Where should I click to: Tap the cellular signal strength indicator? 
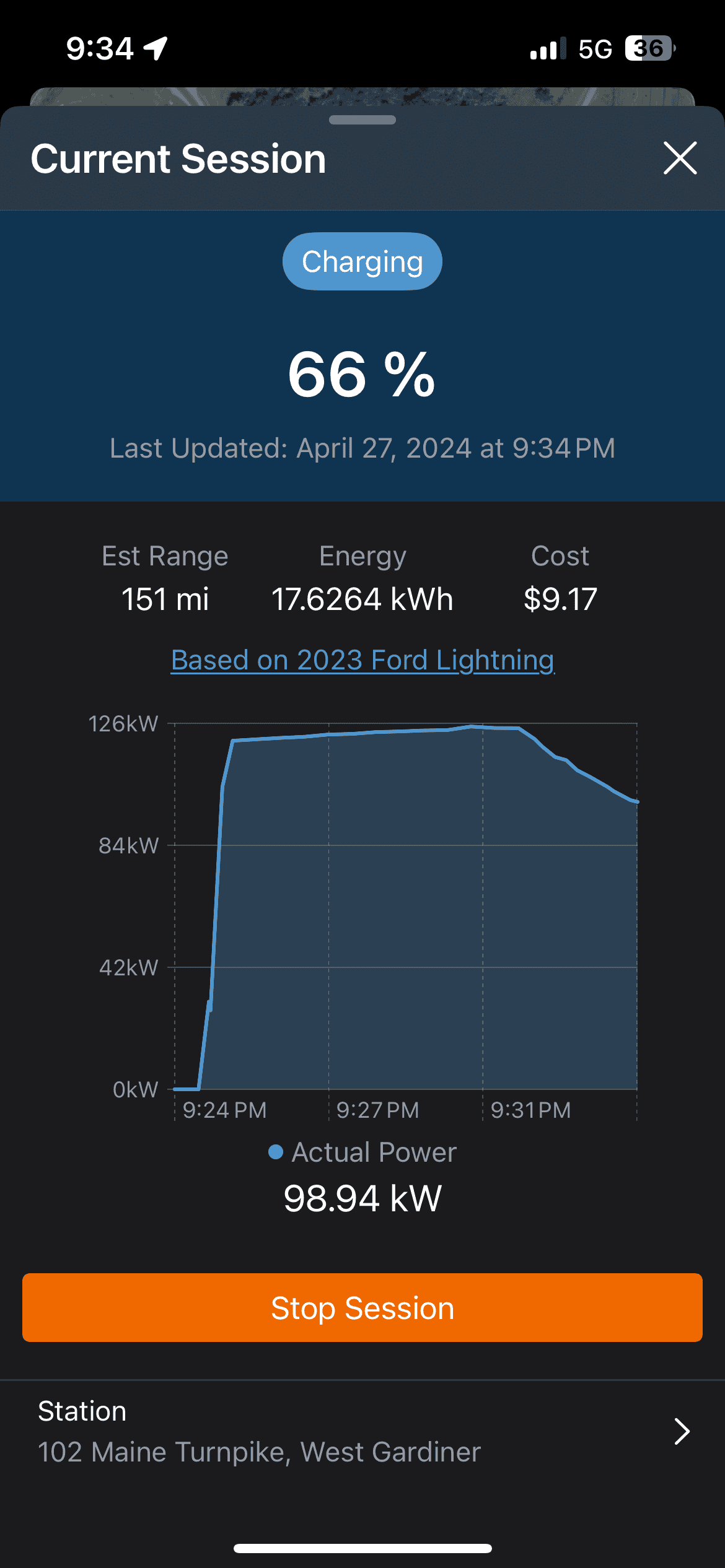tap(548, 48)
